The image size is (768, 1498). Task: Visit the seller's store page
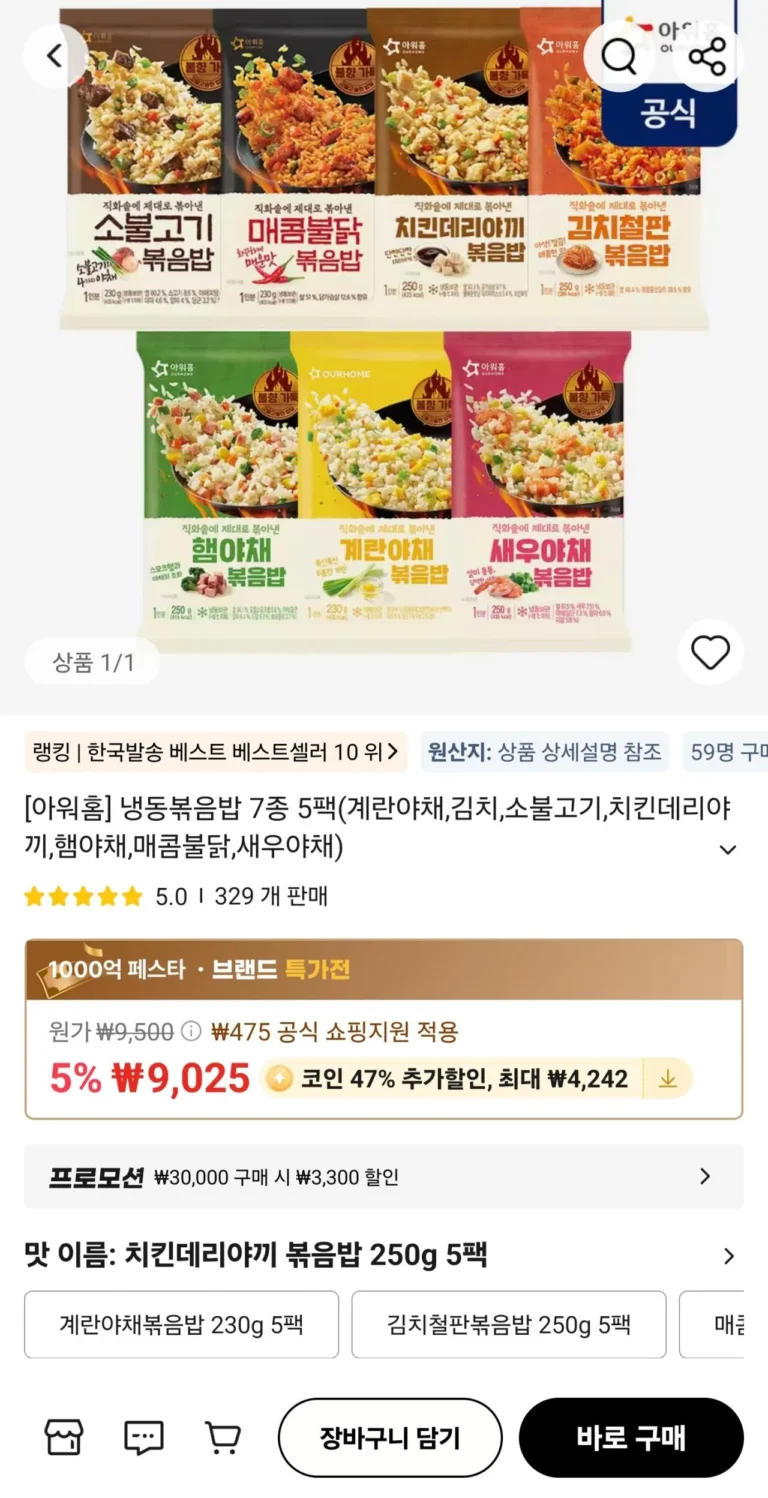(x=64, y=1438)
